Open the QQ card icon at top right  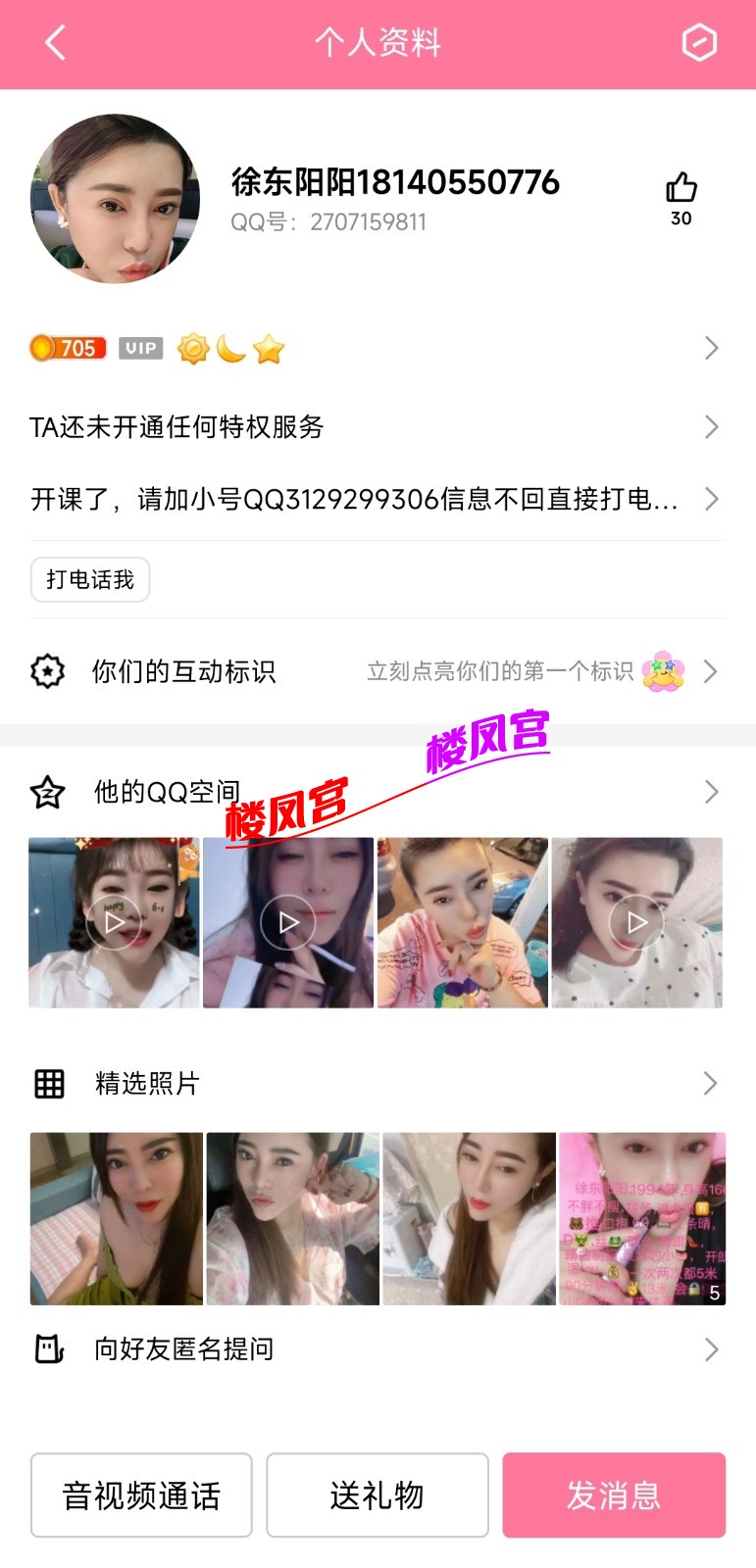point(699,44)
